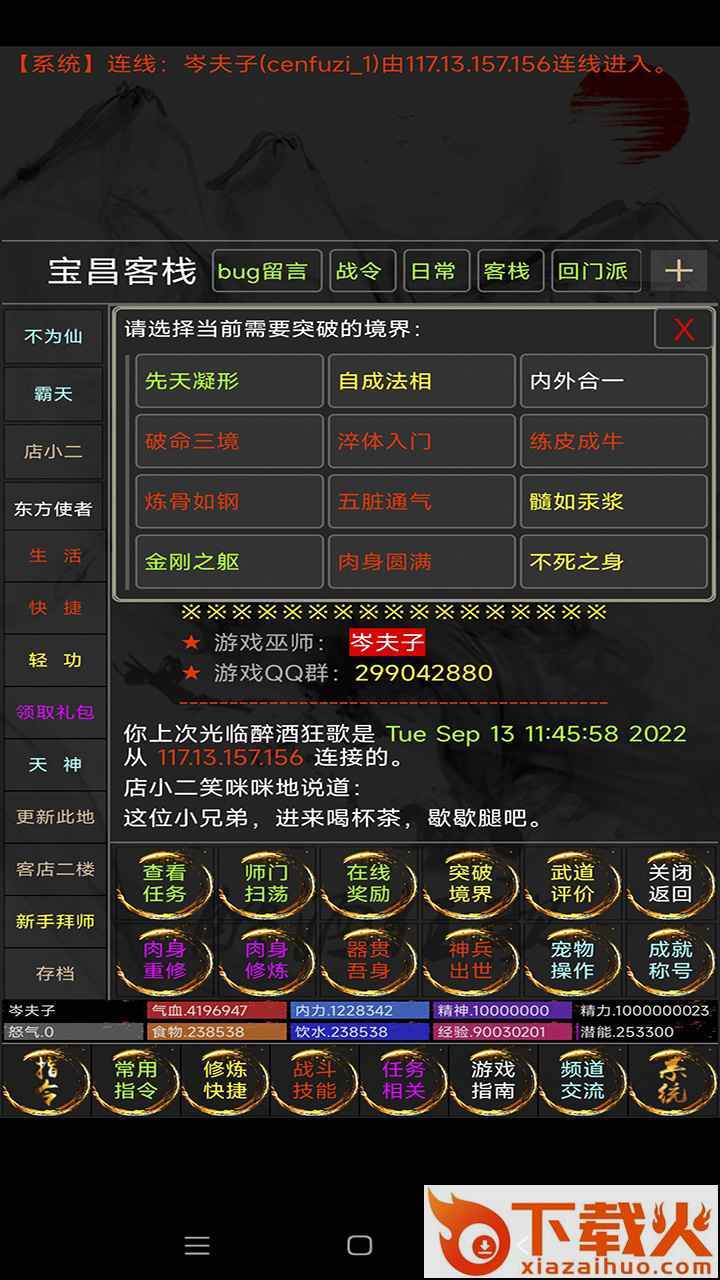This screenshot has height=1280, width=720.
Task: Open 查看任务 action
Action: tap(165, 883)
